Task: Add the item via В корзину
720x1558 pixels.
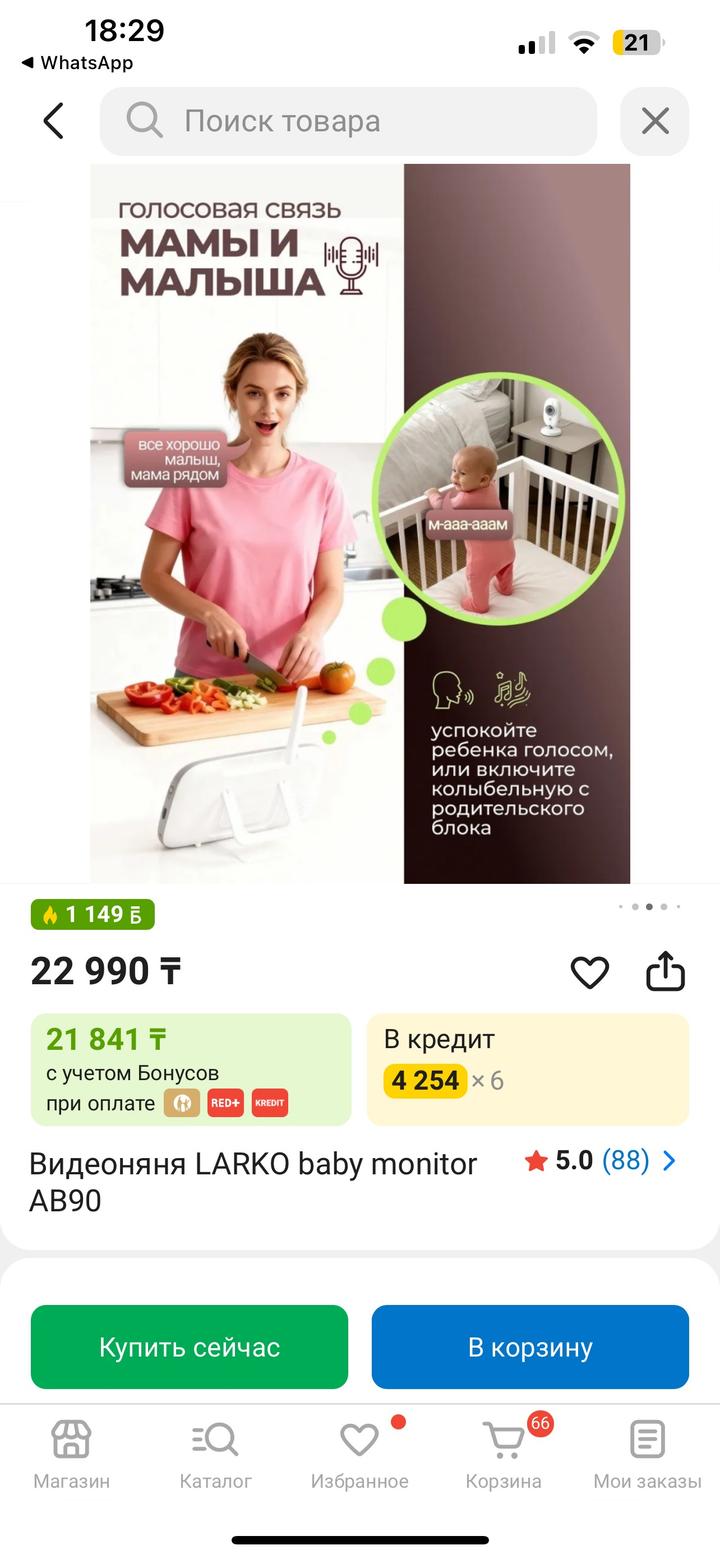Action: coord(530,1347)
